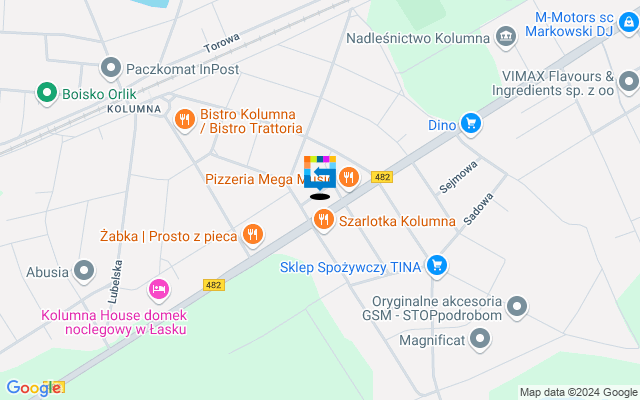640x400 pixels.
Task: Select the Boisko Orlik place marker
Action: (x=46, y=93)
